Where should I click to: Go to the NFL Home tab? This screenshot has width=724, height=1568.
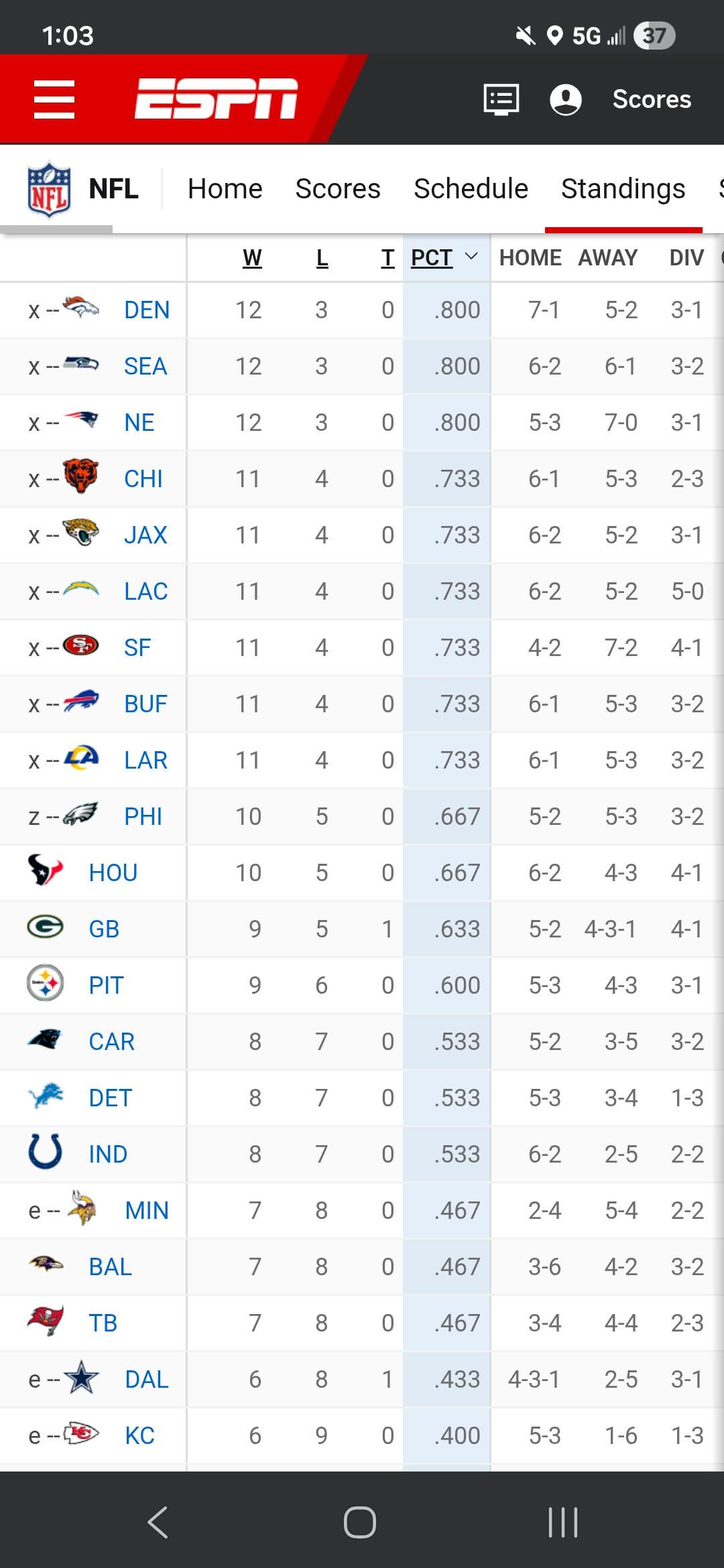225,189
